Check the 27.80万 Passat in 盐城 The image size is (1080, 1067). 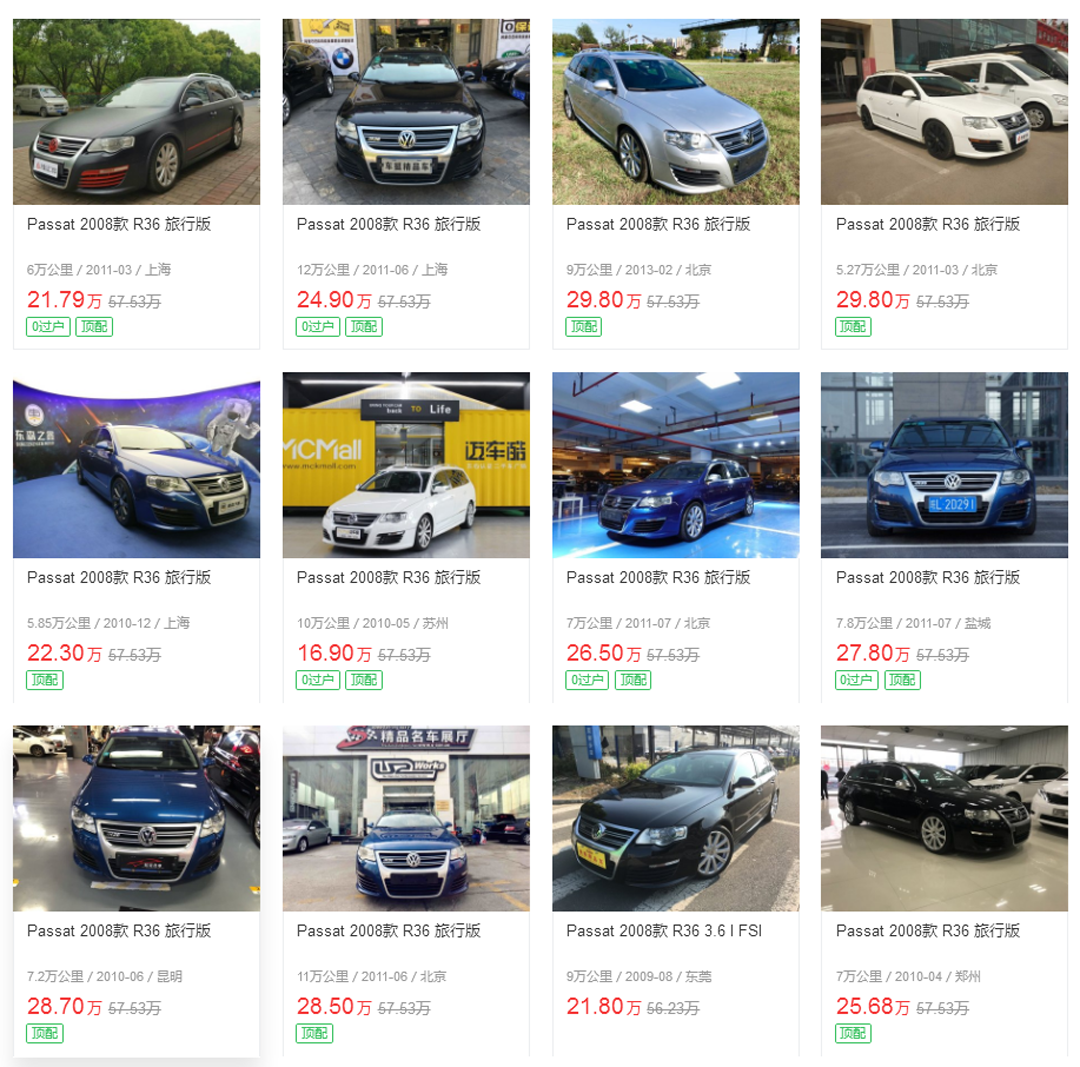tap(927, 578)
